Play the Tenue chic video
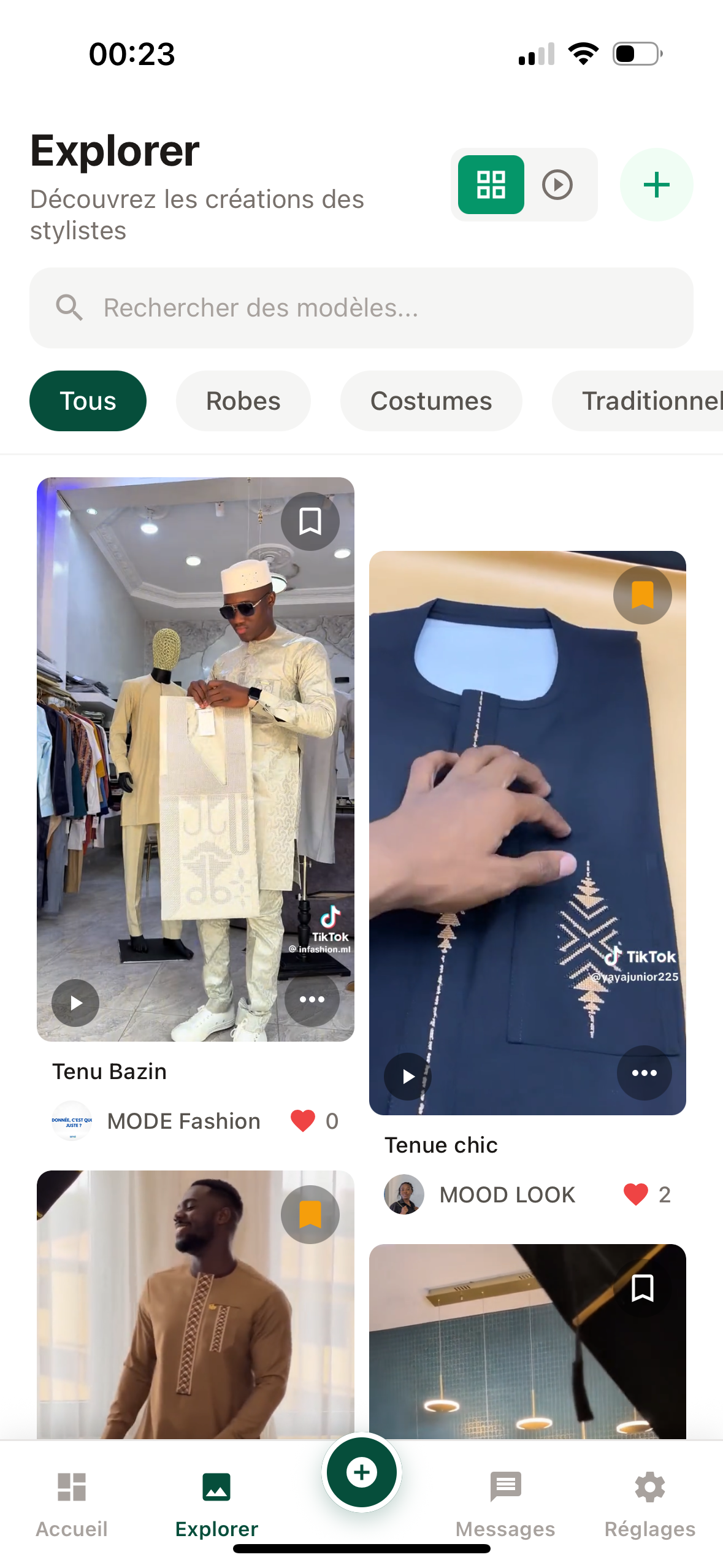 (408, 1077)
